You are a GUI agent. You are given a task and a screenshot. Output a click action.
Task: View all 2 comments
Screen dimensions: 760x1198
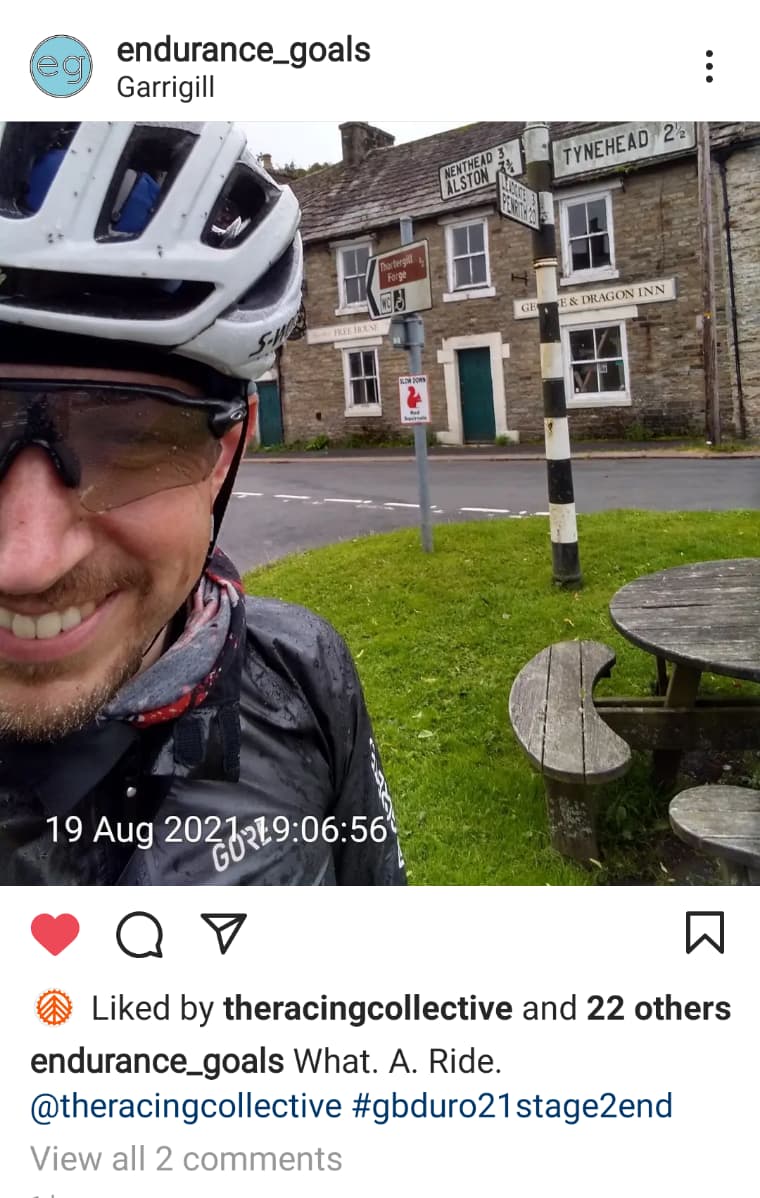186,1158
